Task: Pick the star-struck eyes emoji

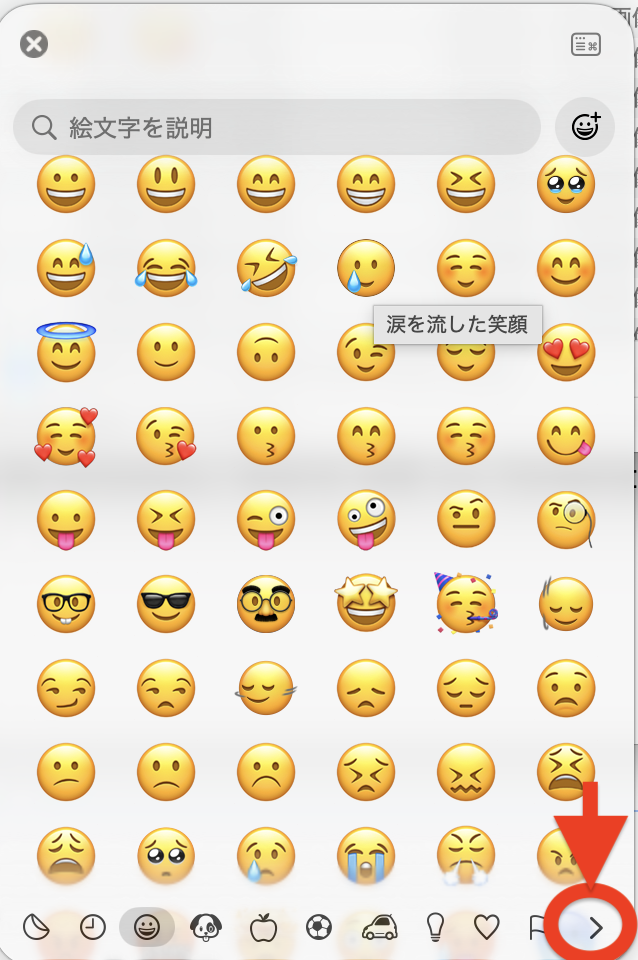Action: click(366, 603)
